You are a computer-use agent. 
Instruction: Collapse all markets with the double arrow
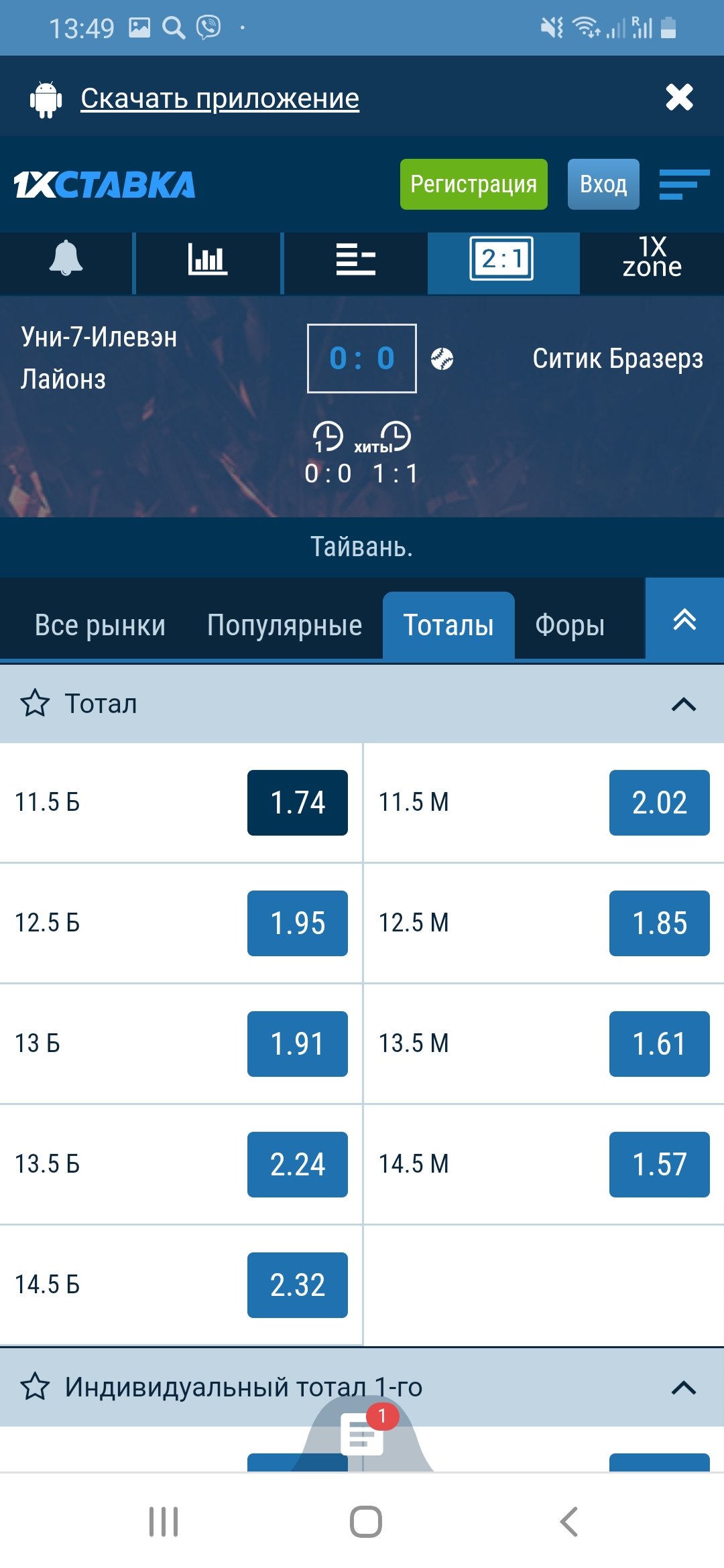[684, 620]
